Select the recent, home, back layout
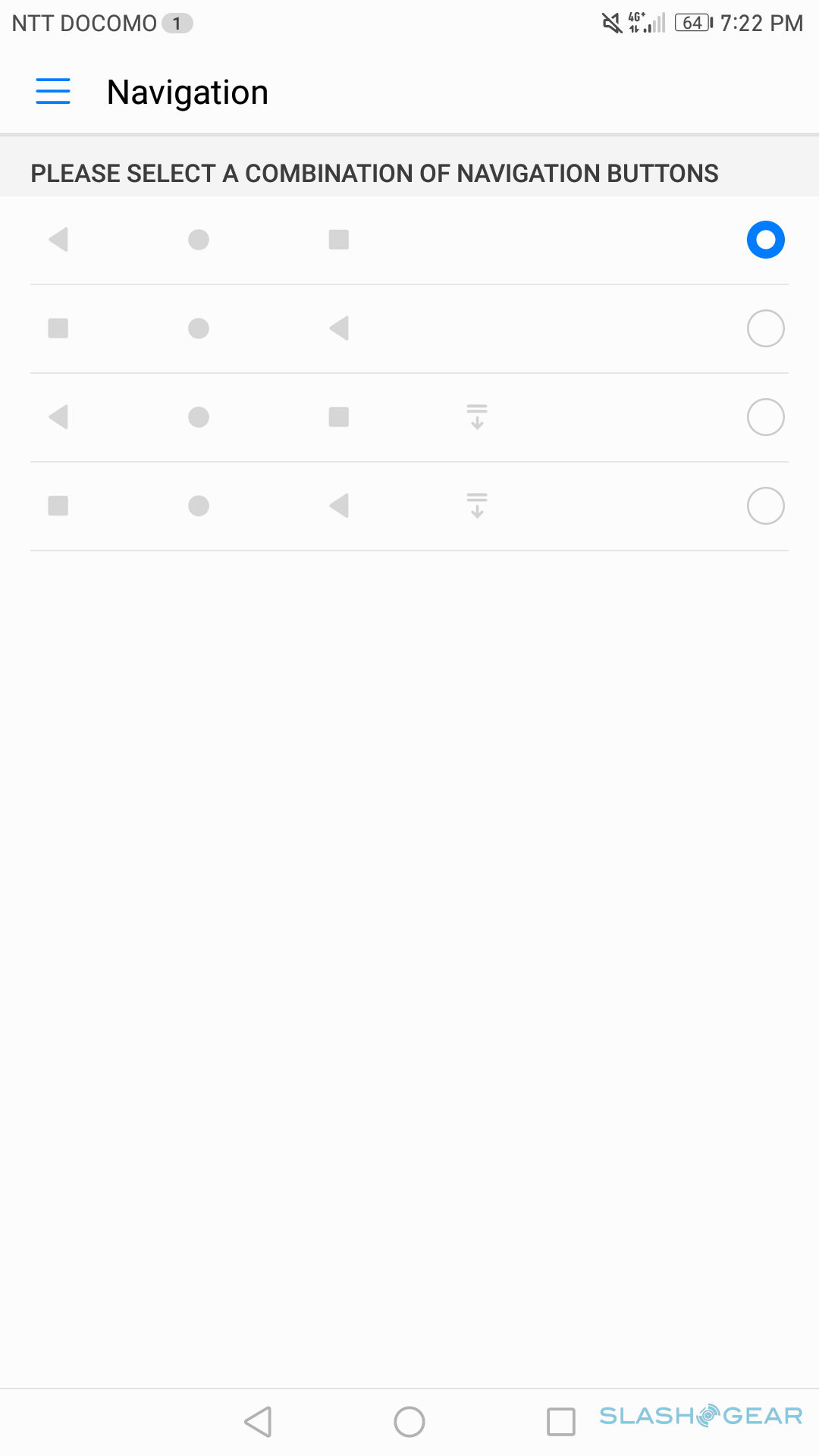The image size is (819, 1456). tap(765, 328)
